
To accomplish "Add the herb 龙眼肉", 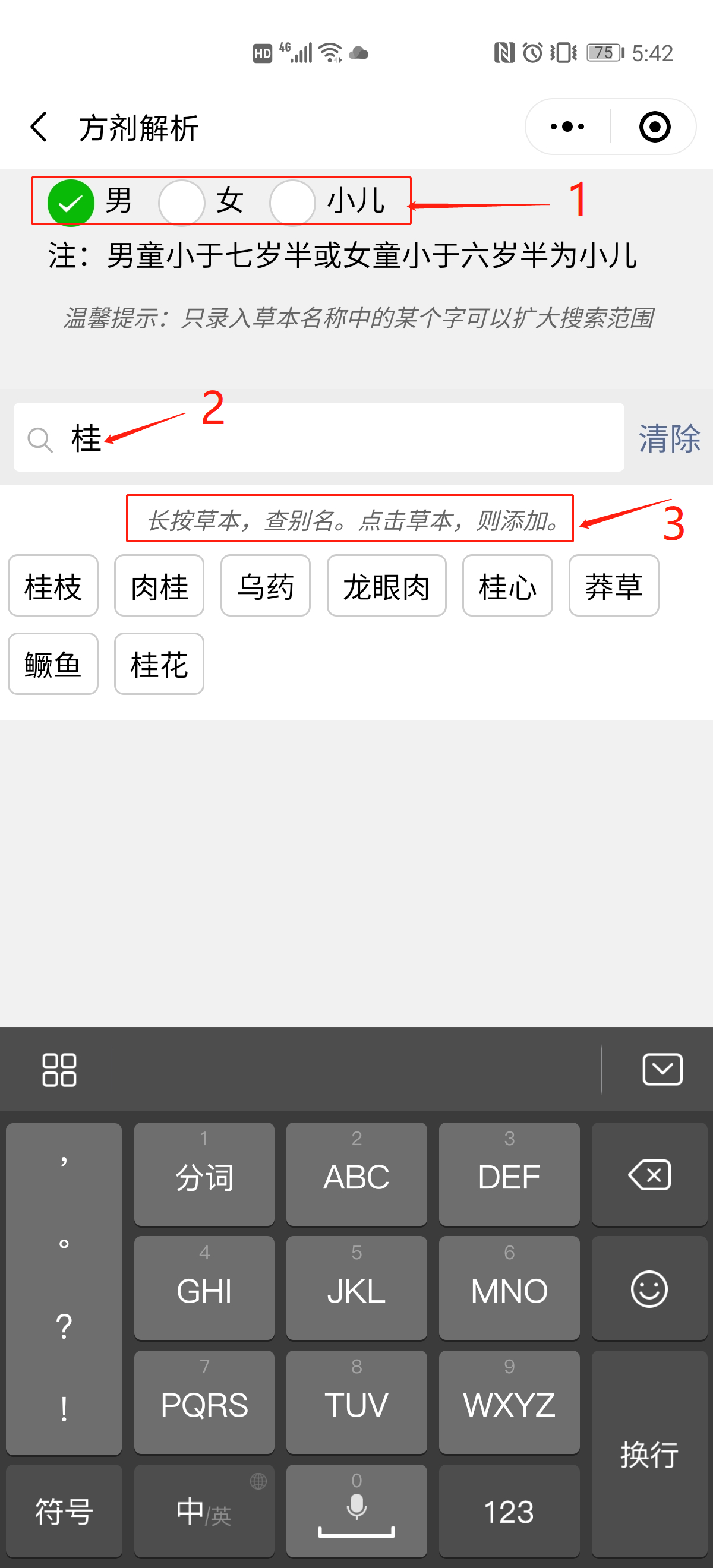I will [386, 586].
